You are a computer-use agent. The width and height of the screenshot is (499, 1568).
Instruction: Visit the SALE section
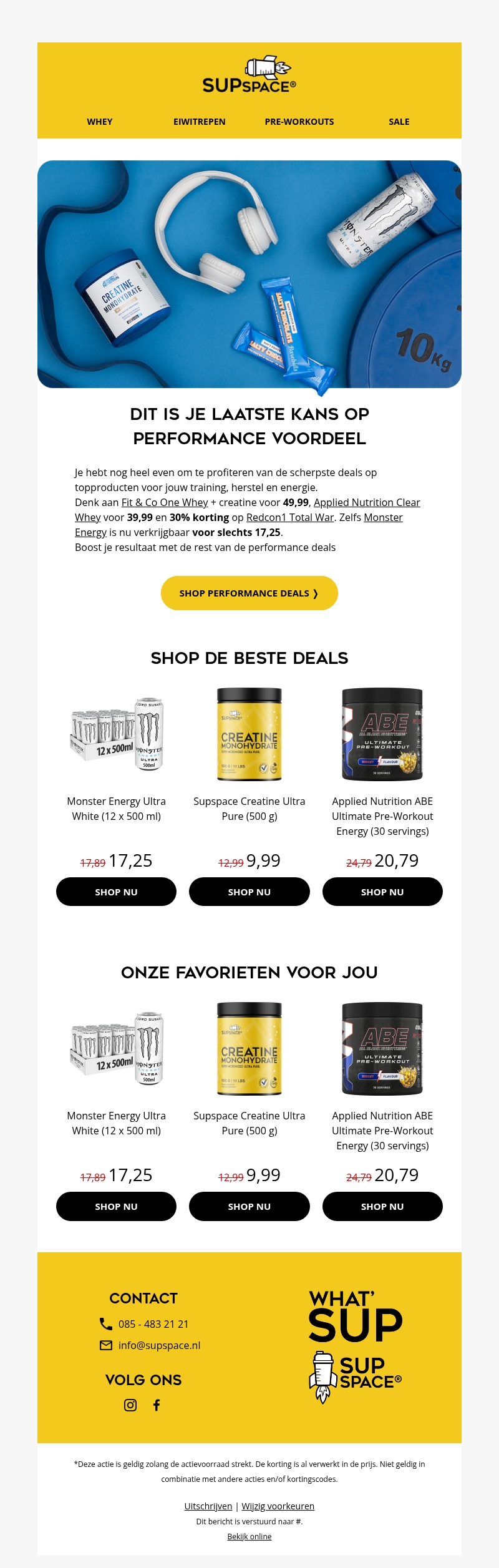(x=399, y=122)
